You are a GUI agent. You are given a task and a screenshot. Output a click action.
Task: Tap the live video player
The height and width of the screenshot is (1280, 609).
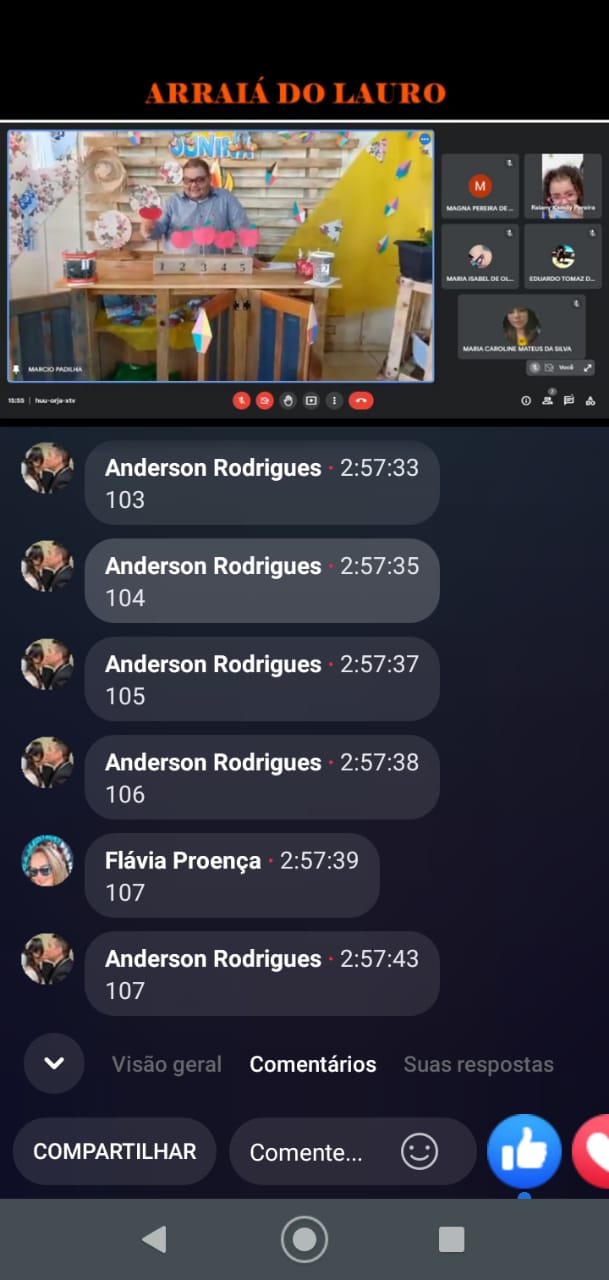tap(304, 270)
